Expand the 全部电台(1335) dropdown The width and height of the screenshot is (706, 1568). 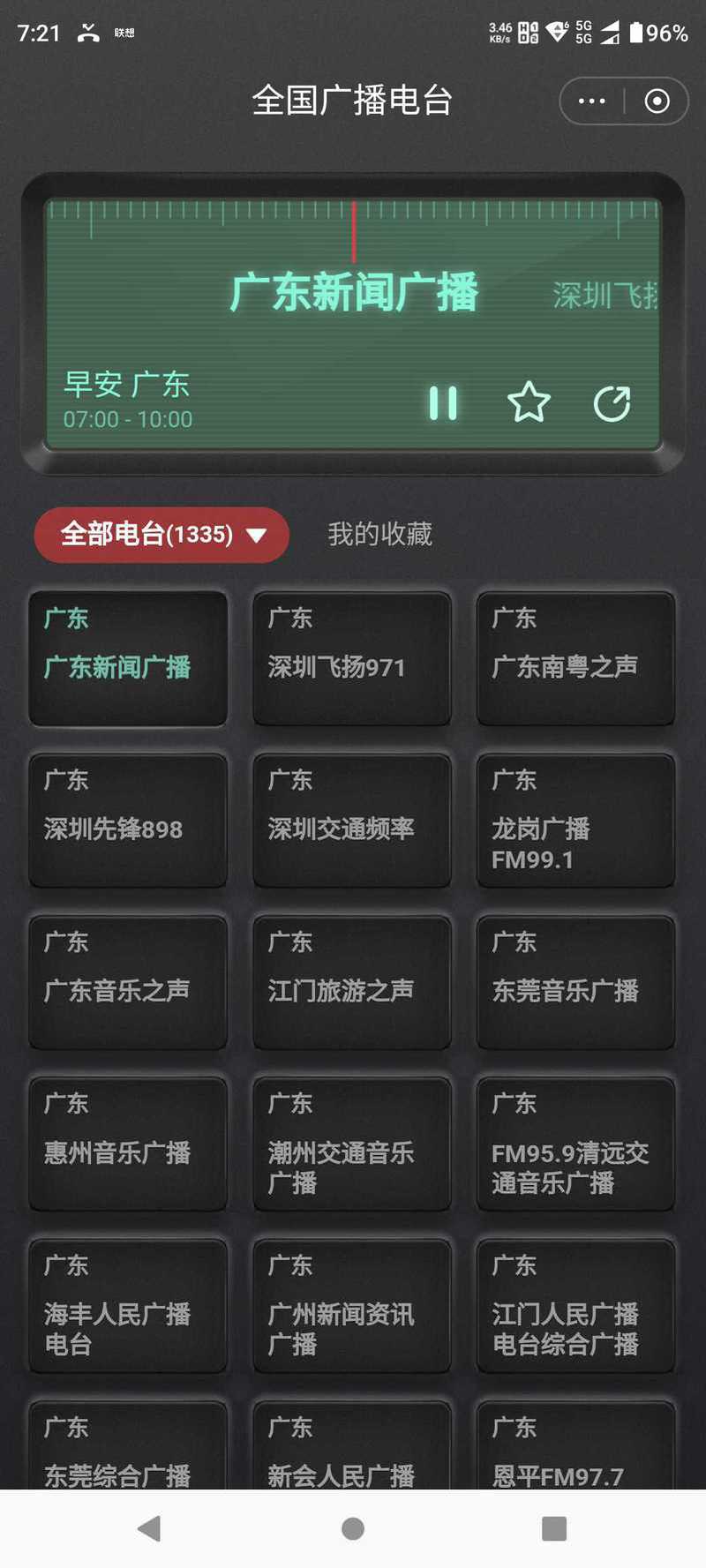pyautogui.click(x=161, y=535)
